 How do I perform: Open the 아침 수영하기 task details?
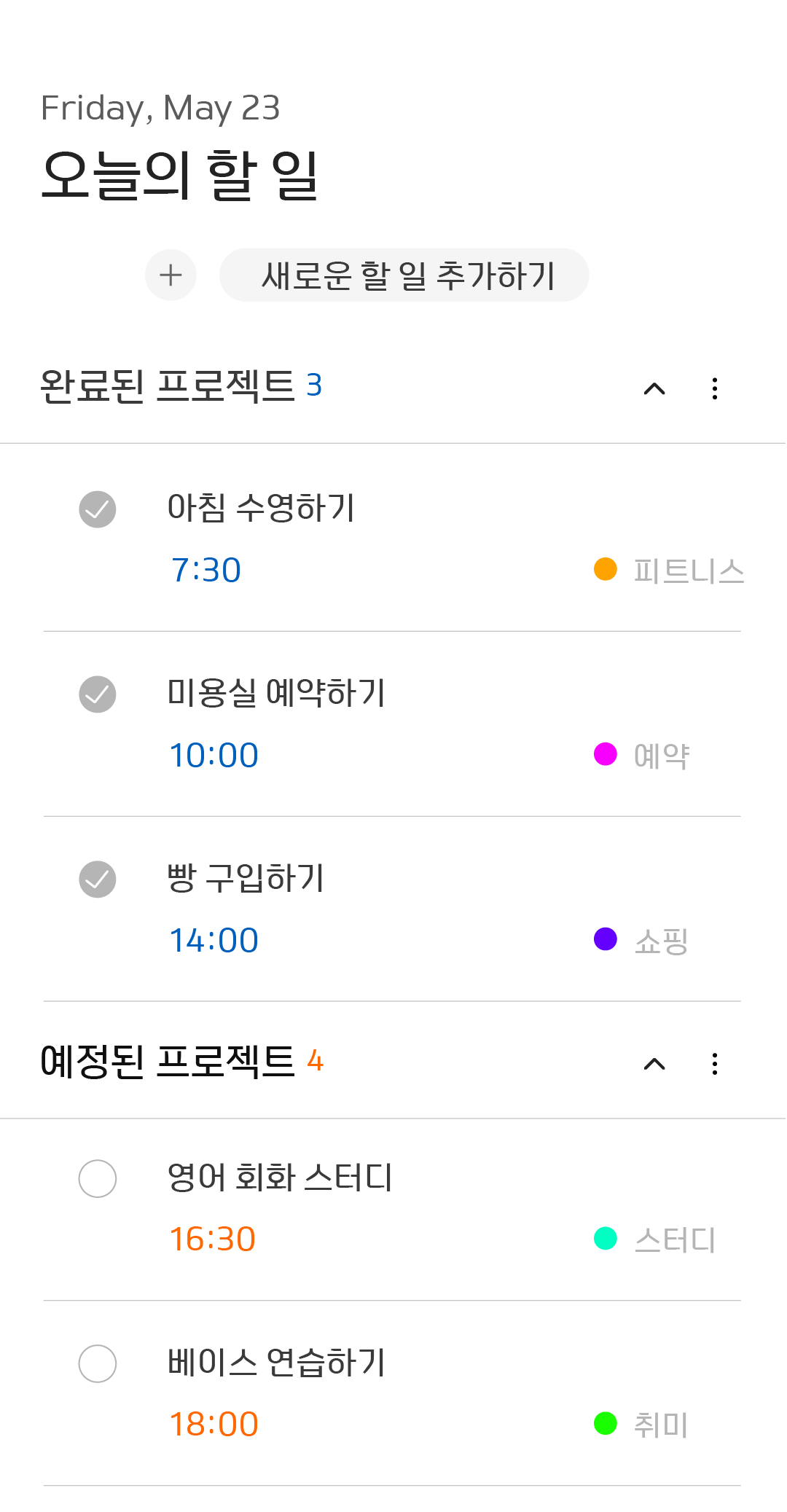(x=261, y=508)
